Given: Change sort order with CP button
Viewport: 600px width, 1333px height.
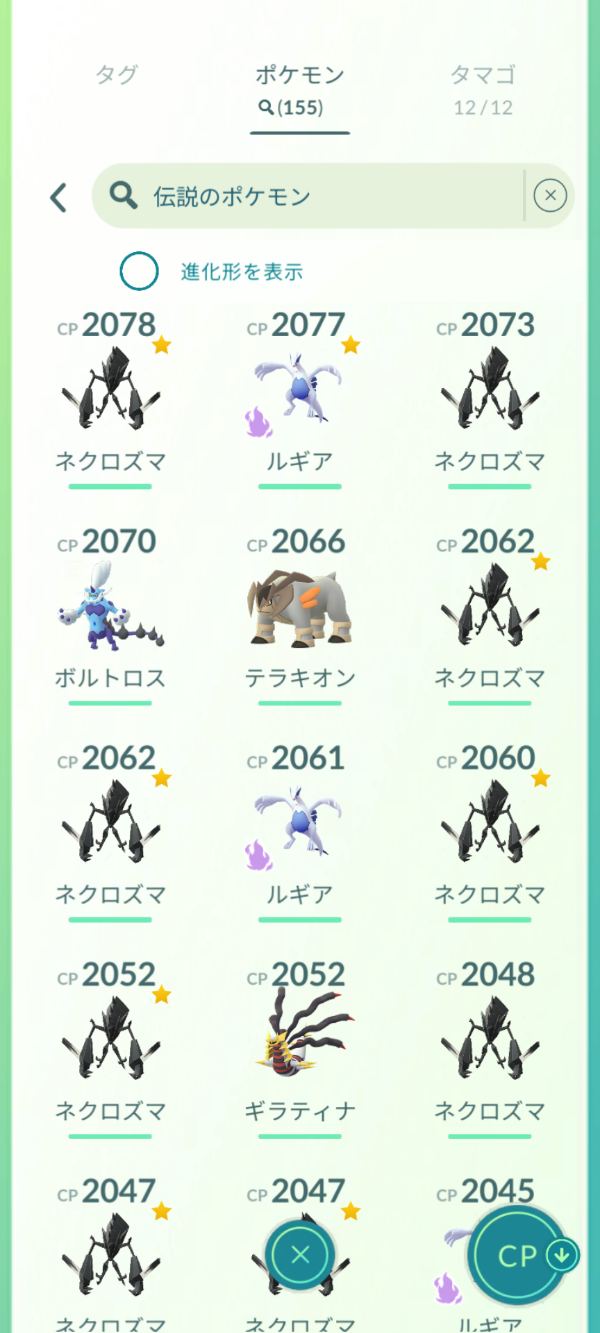Looking at the screenshot, I should pyautogui.click(x=519, y=1255).
